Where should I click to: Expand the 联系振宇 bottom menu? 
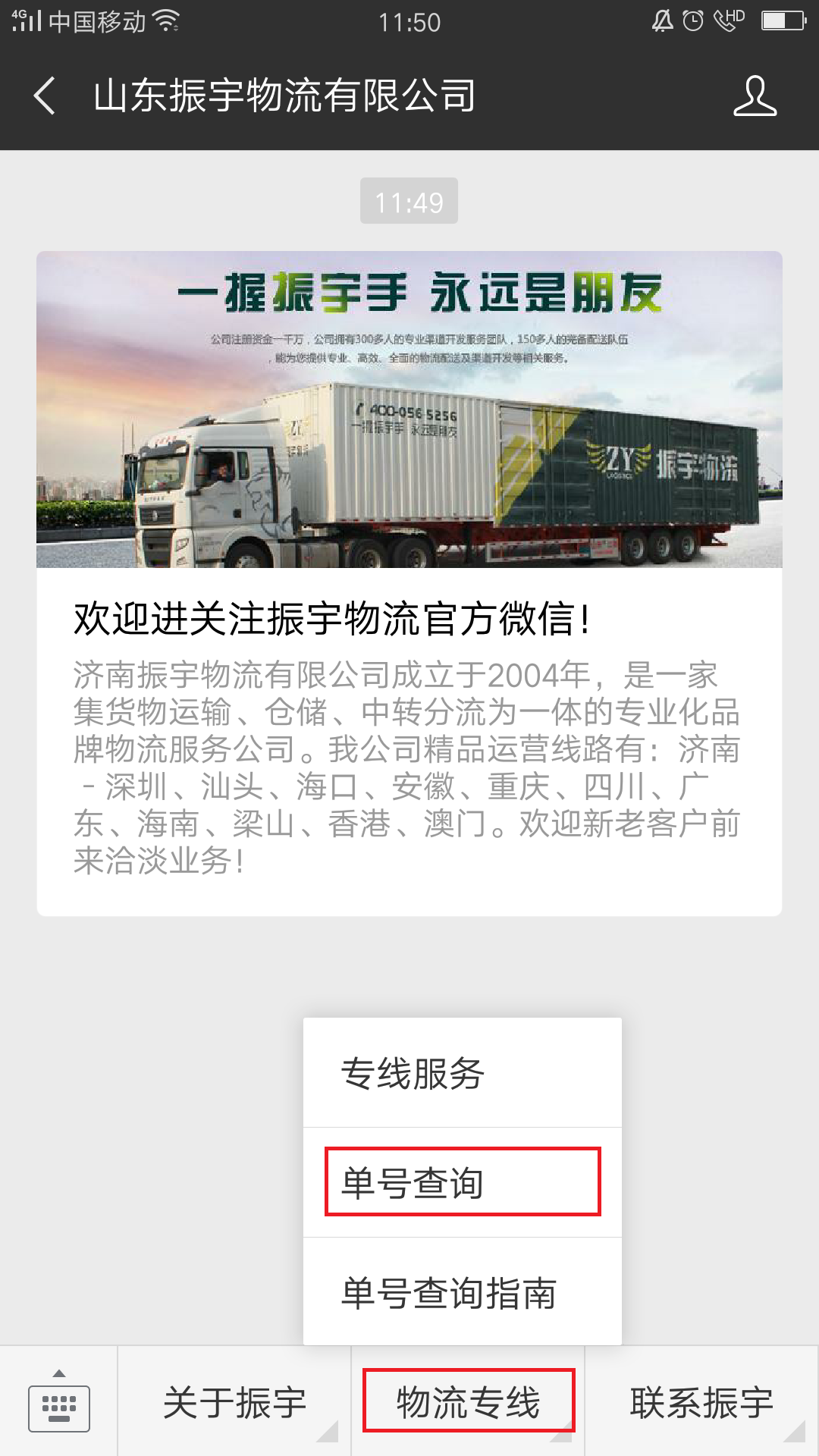click(x=701, y=1402)
